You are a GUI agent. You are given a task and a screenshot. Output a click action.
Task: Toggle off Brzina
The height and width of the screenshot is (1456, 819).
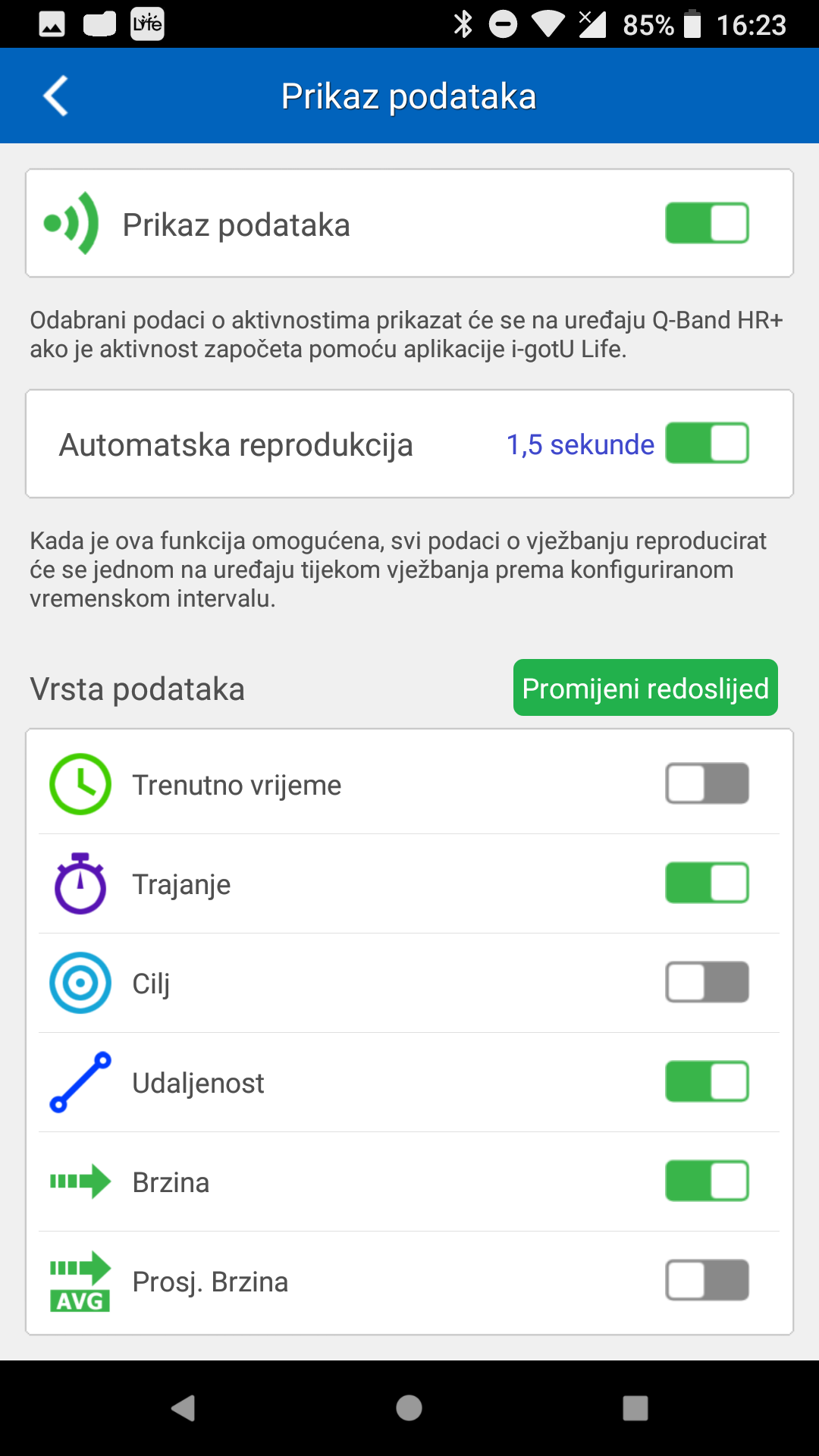707,1181
